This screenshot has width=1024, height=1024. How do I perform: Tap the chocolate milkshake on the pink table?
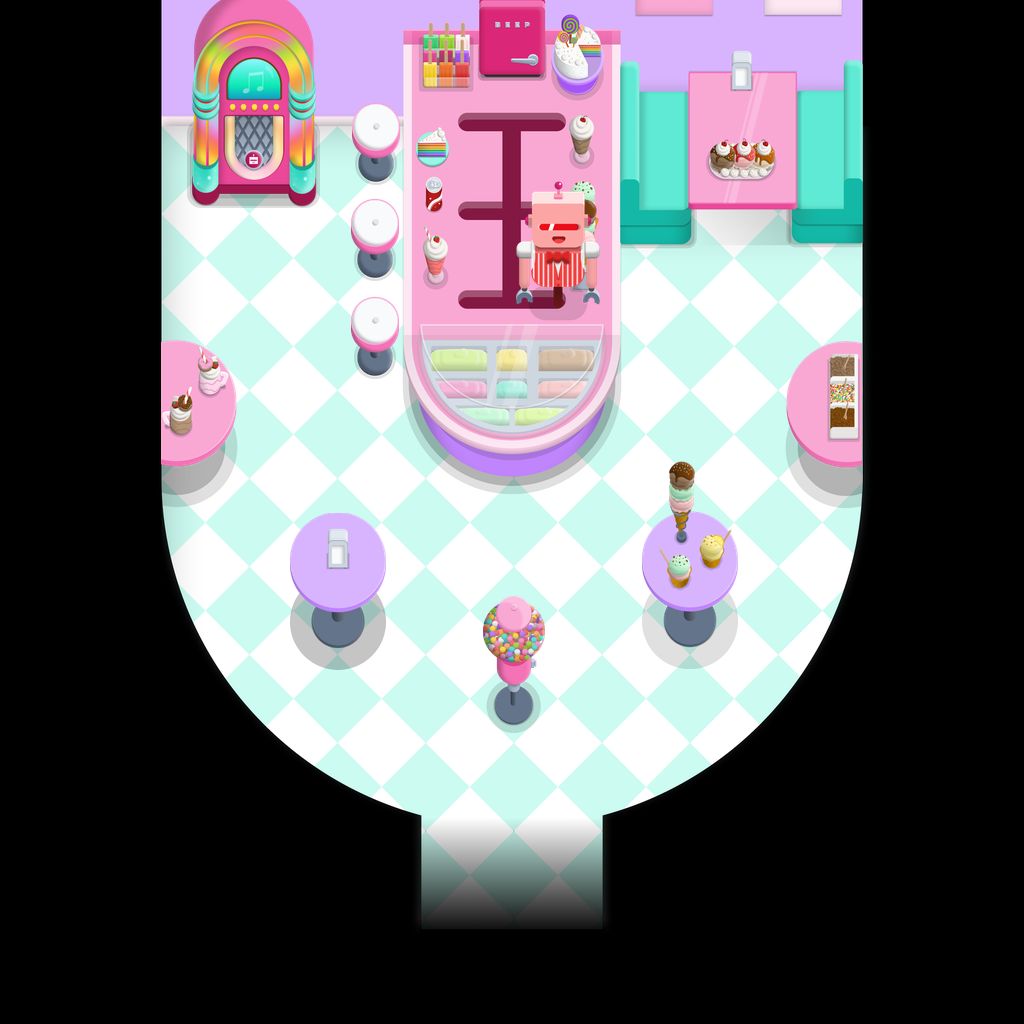coord(181,412)
